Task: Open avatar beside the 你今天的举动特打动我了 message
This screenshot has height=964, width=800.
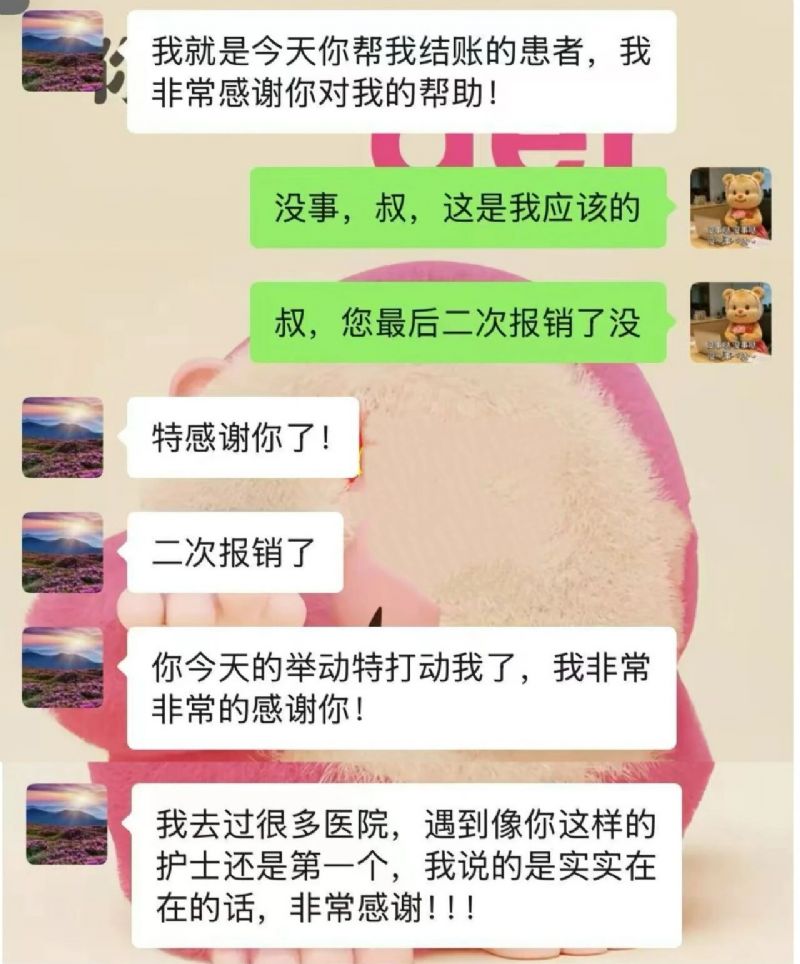Action: click(62, 667)
